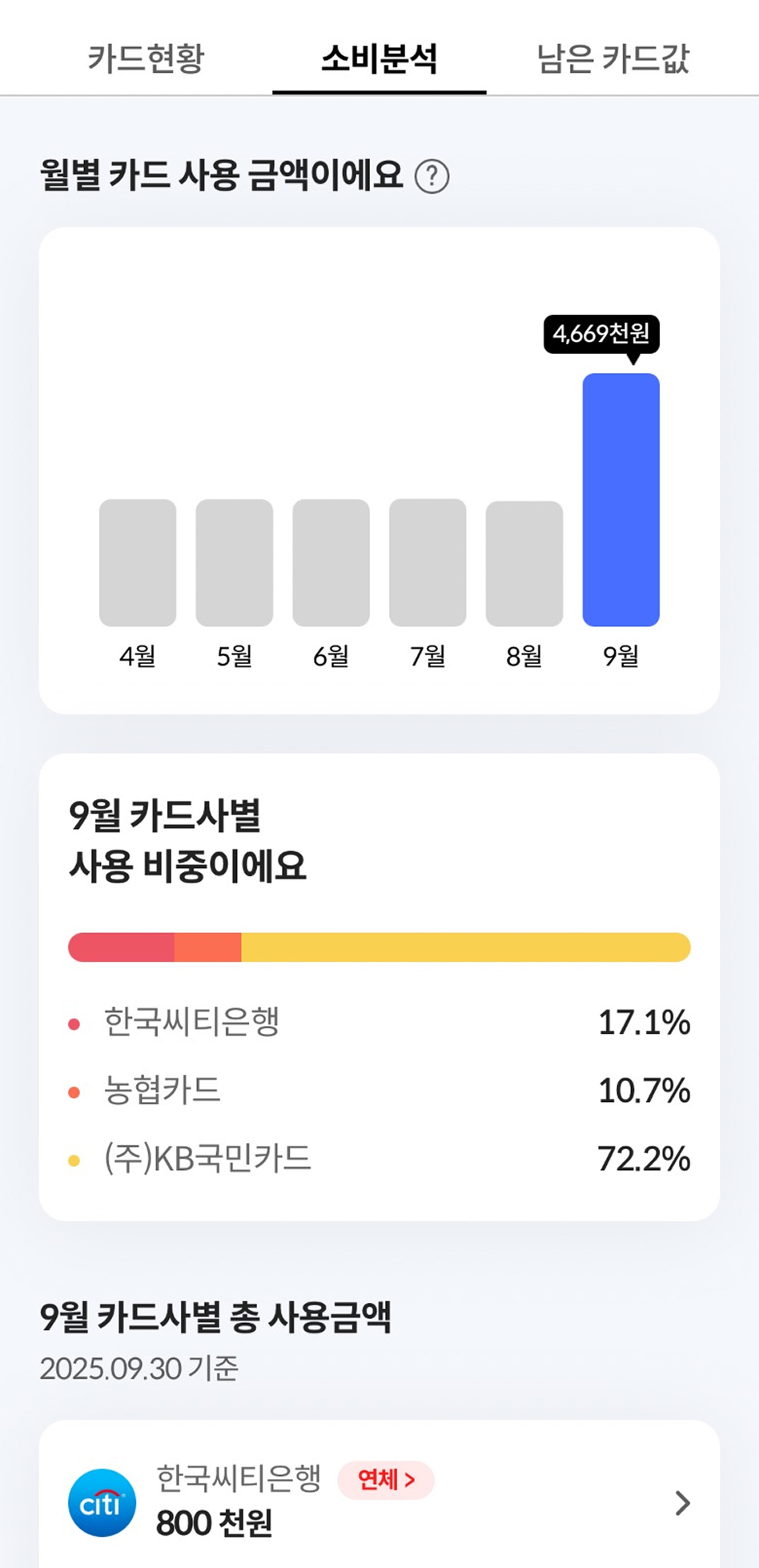Select the 7월 month bar

(428, 561)
